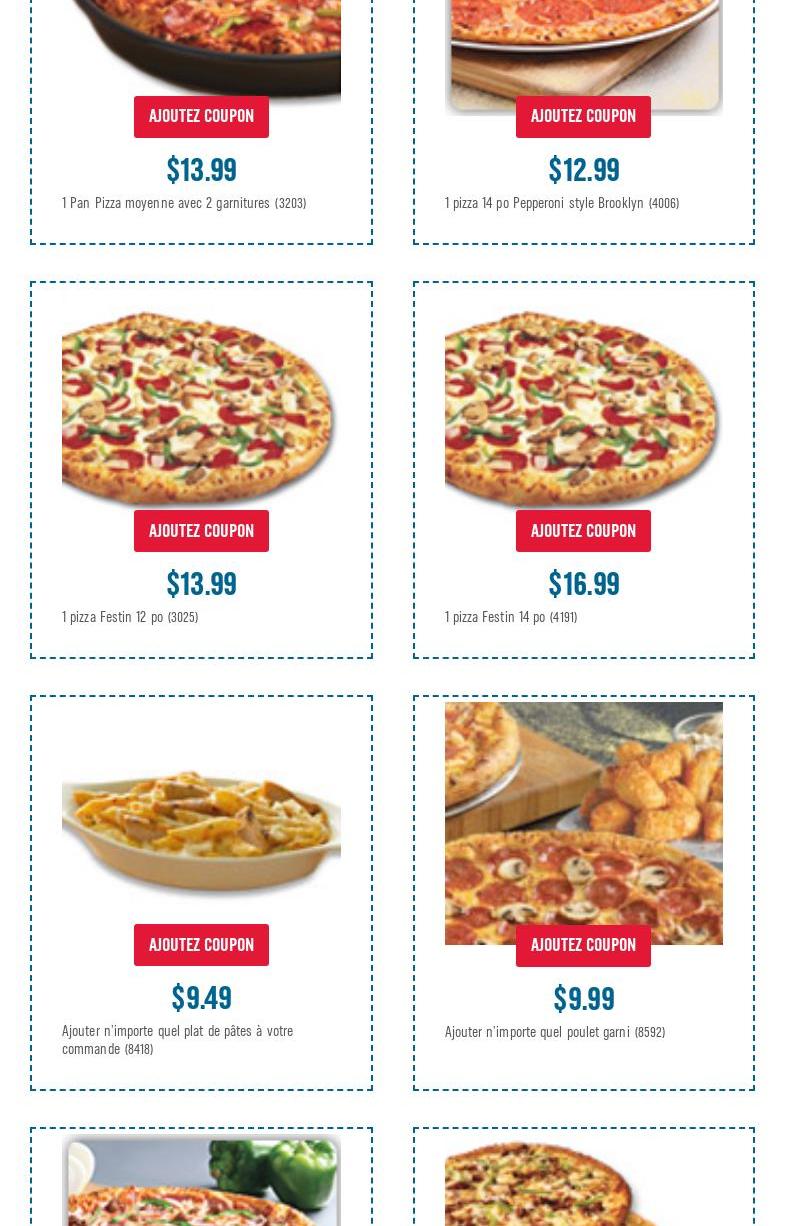Add the $9.99 poulet garni coupon
Screen dimensions: 785x1226
[x=583, y=946]
